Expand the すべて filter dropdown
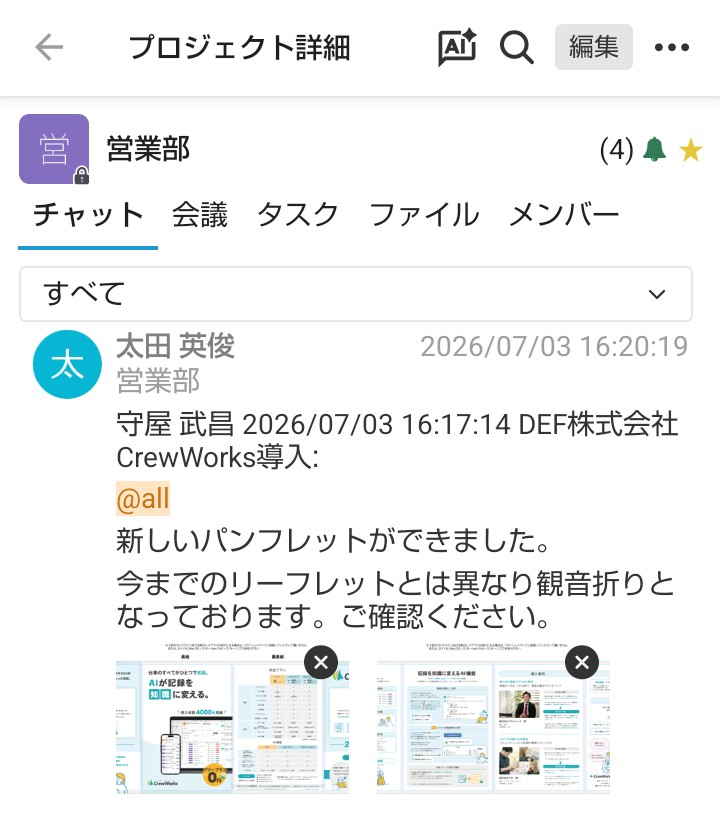 pyautogui.click(x=356, y=294)
